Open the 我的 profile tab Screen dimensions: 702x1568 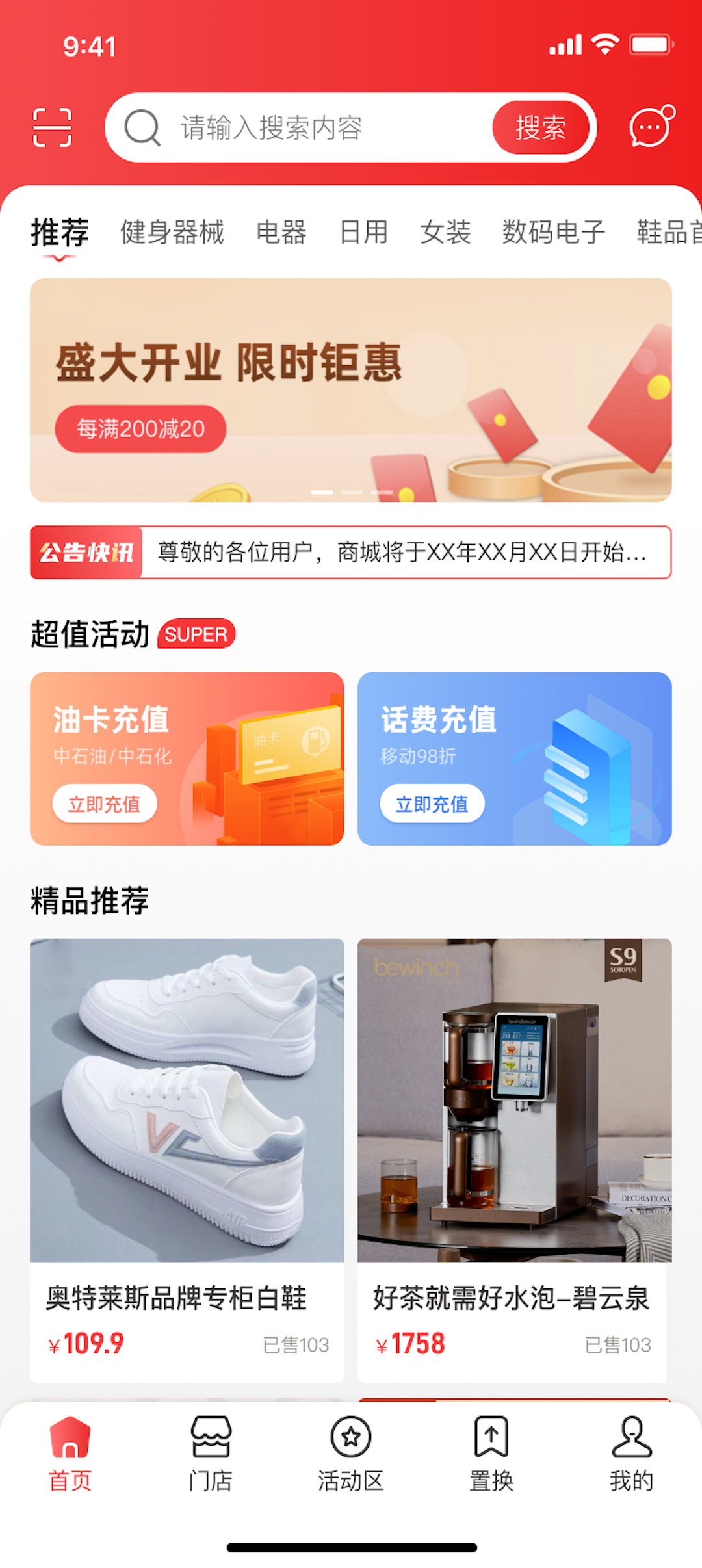tap(631, 1454)
